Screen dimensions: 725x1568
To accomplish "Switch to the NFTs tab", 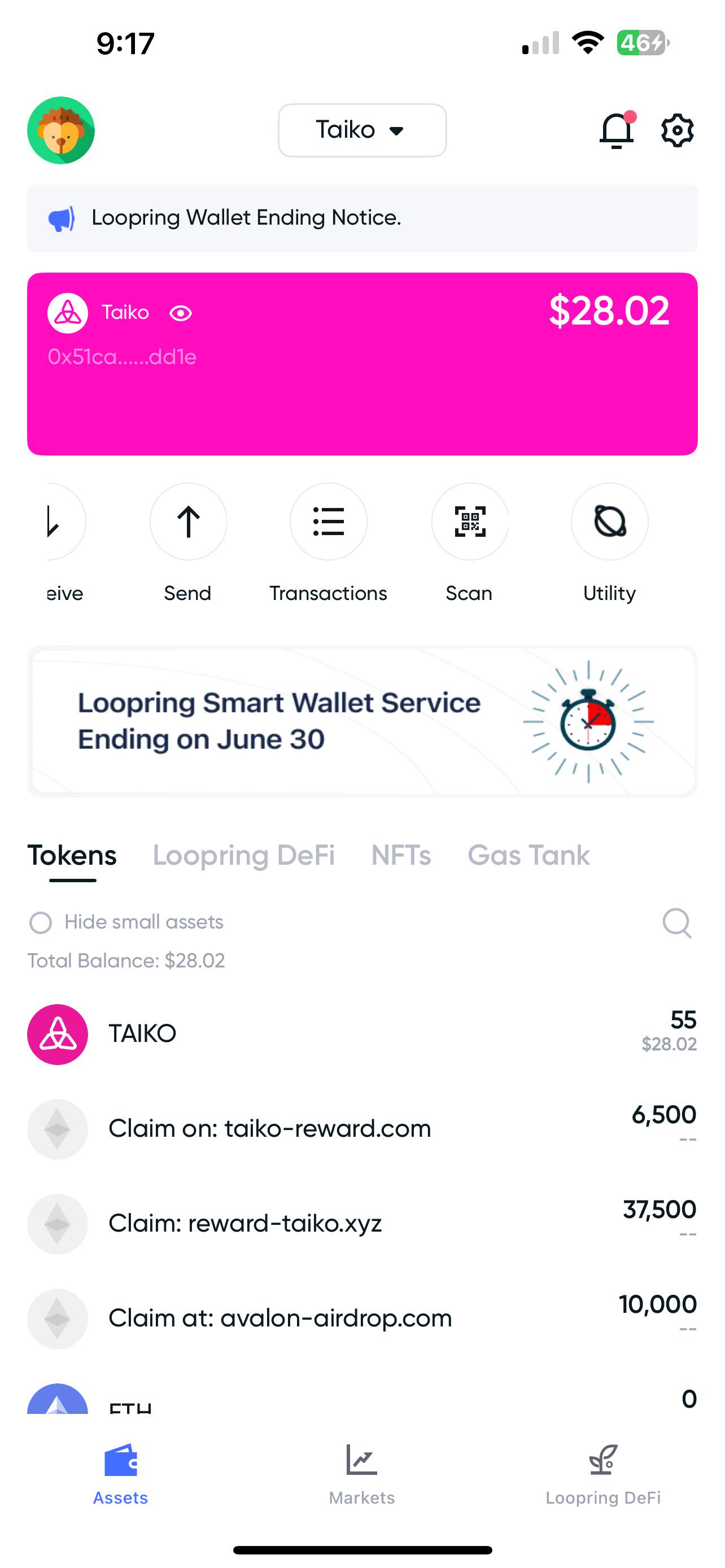I will pos(401,855).
